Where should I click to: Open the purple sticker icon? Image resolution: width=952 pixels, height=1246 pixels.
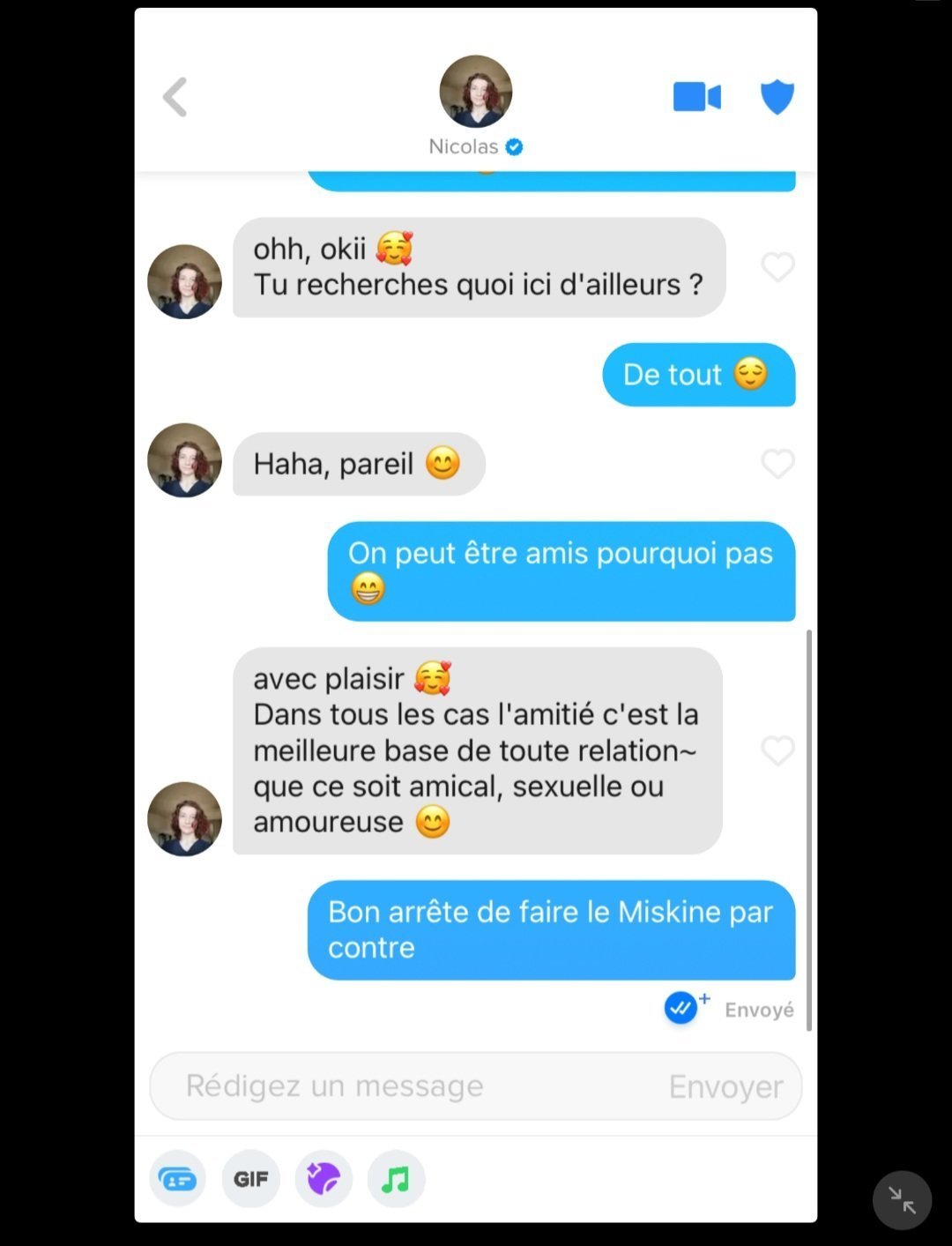pos(323,1179)
